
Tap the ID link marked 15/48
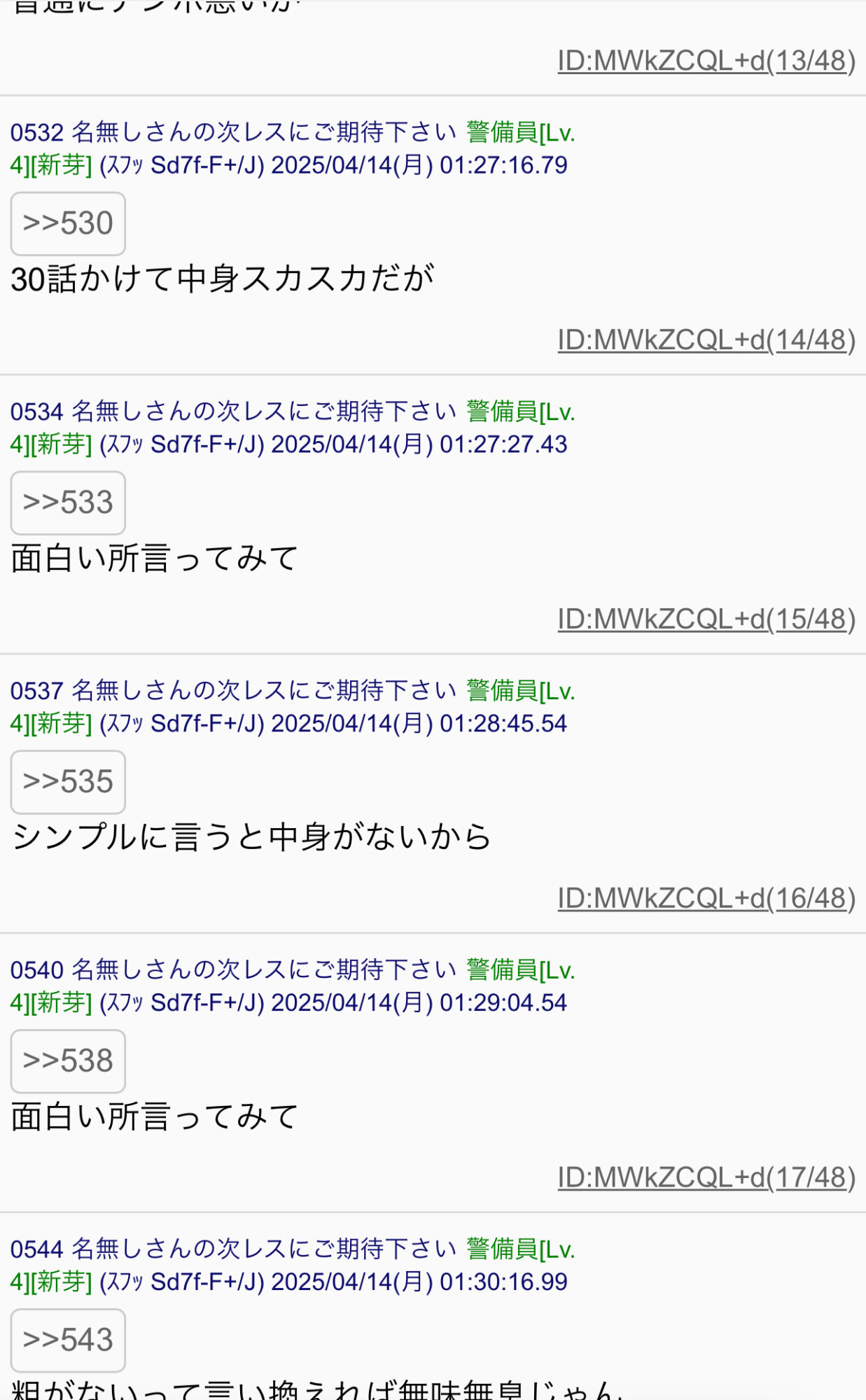click(706, 619)
